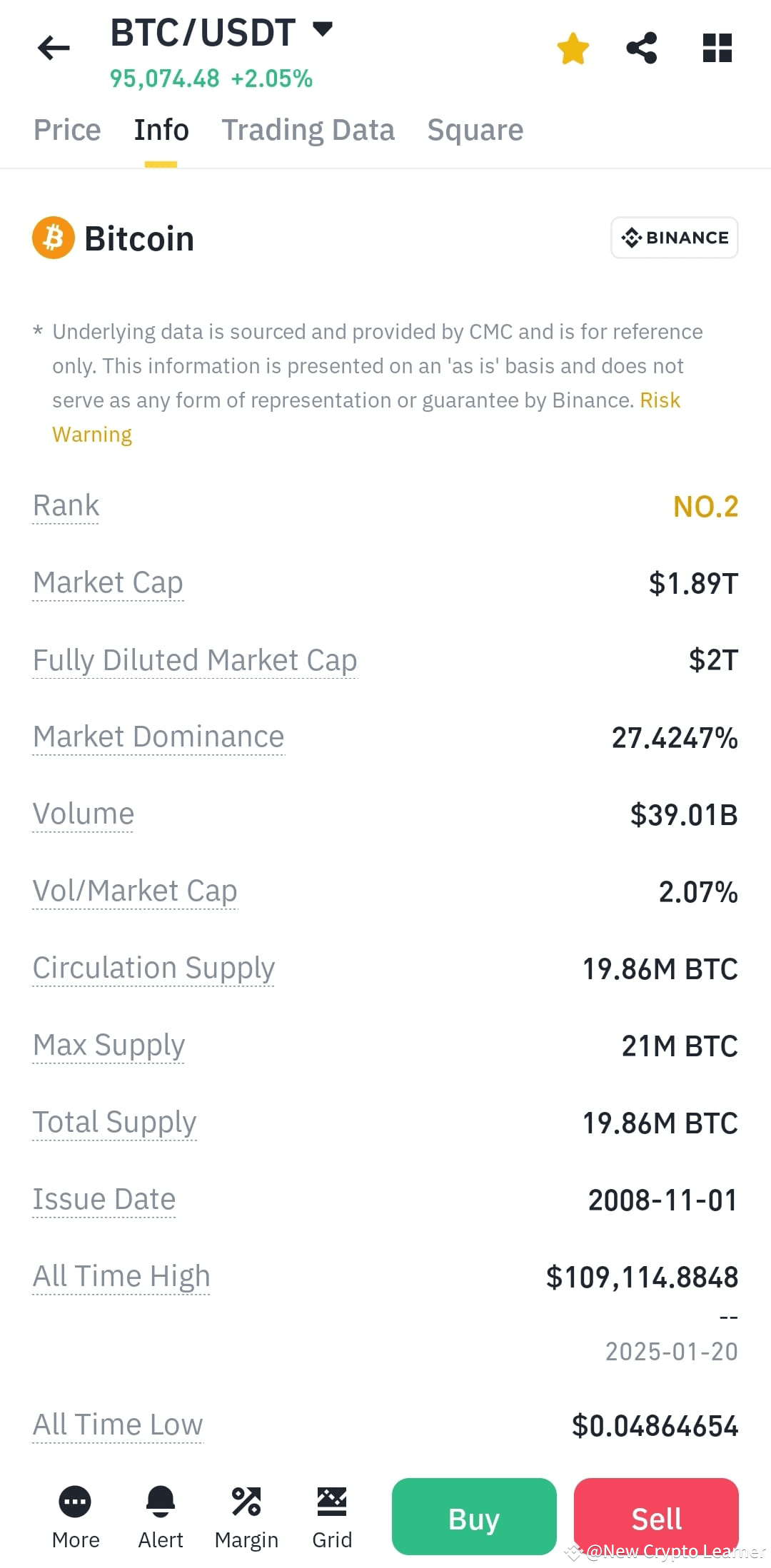Viewport: 771px width, 1568px height.
Task: Switch to the Trading Data tab
Action: [x=308, y=130]
